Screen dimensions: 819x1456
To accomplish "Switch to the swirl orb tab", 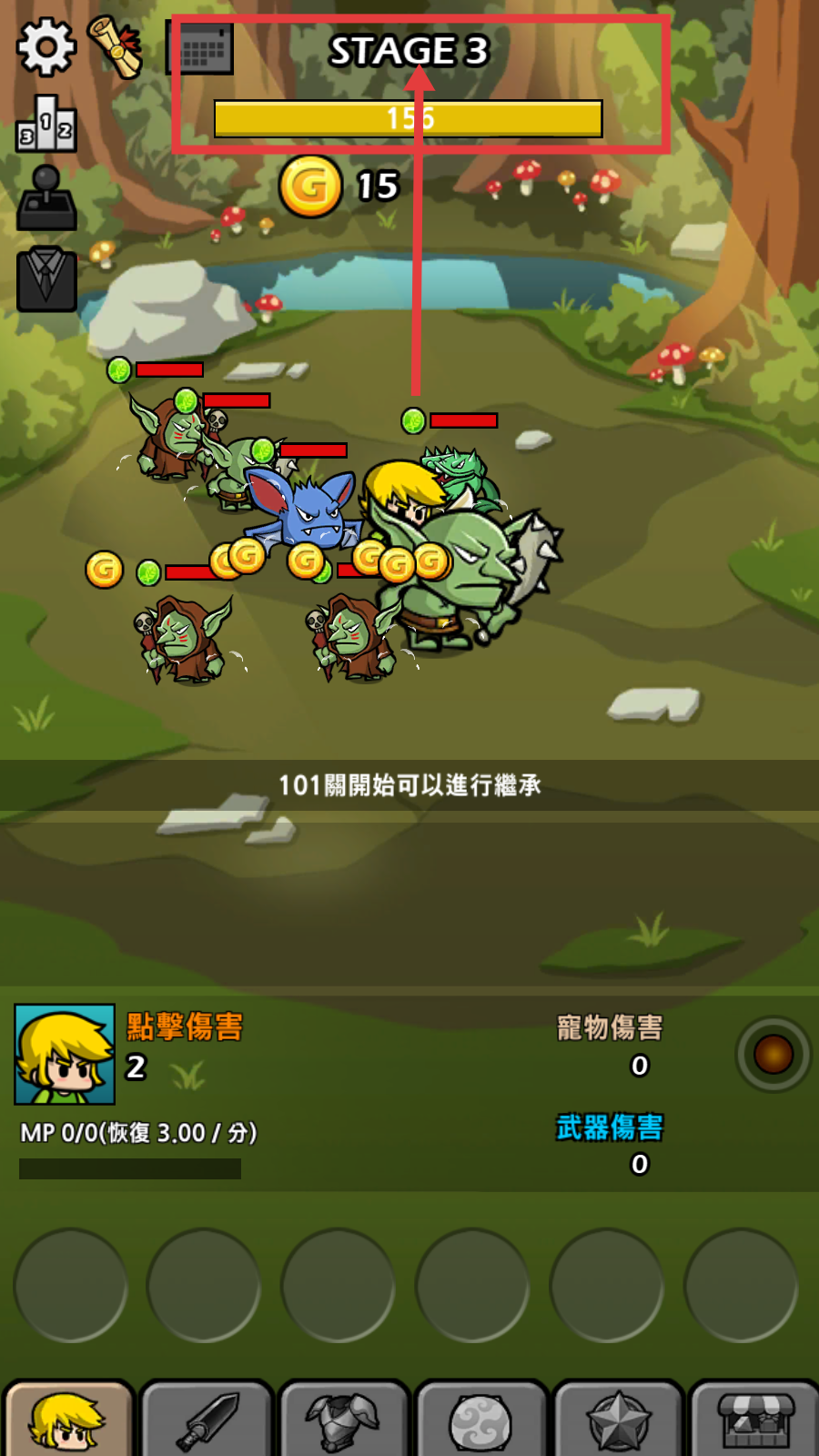I will click(x=480, y=1420).
